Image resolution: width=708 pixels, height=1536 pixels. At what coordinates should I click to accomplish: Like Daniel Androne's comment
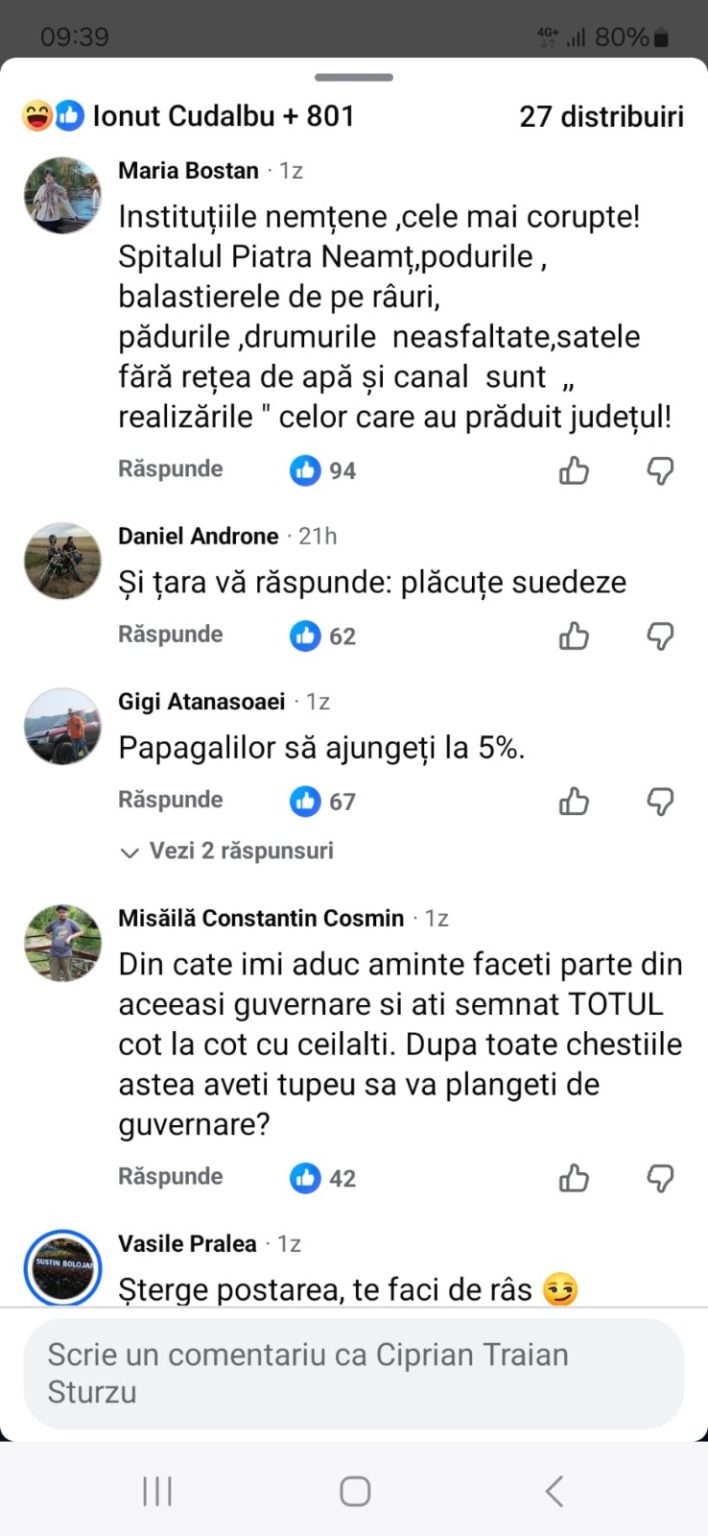pos(574,635)
